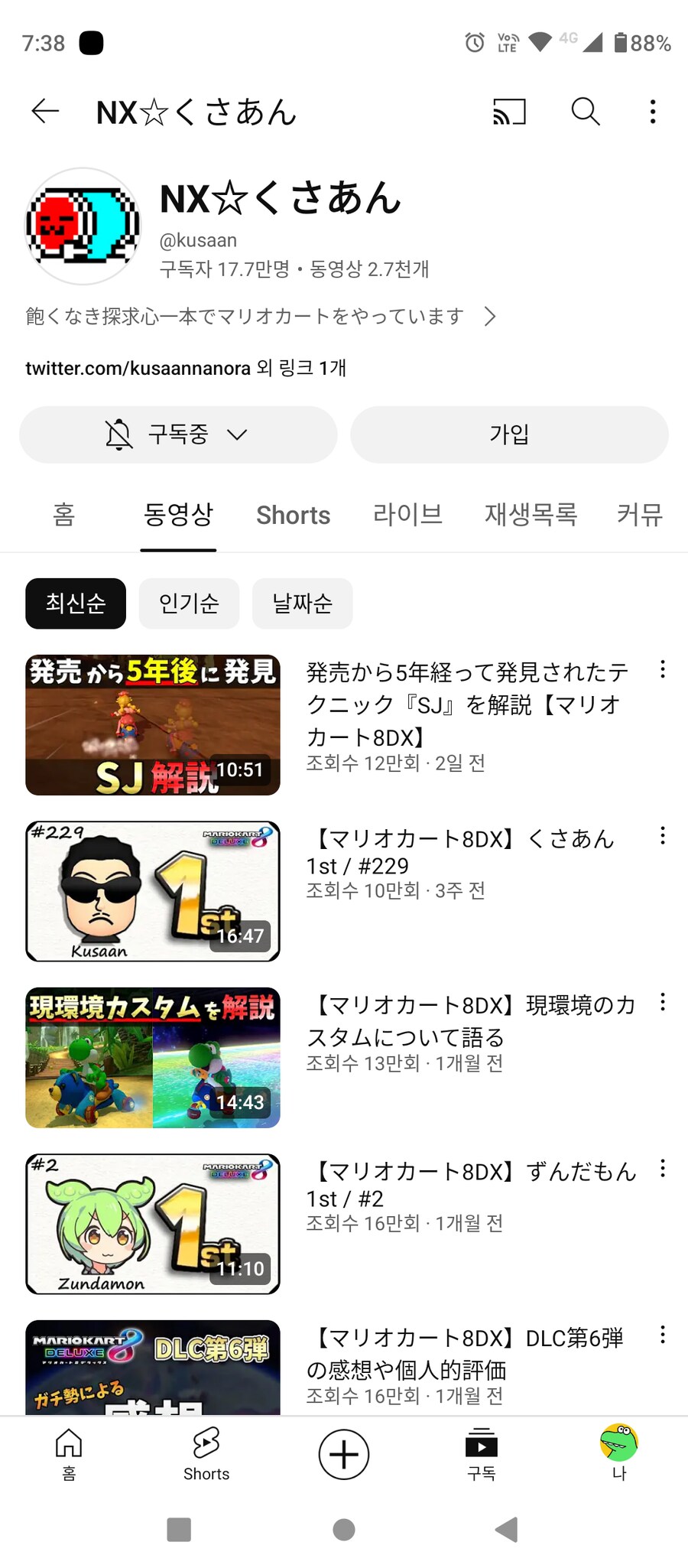Expand the 구독중 subscription dropdown
Viewport: 688px width, 1568px height.
[x=237, y=434]
